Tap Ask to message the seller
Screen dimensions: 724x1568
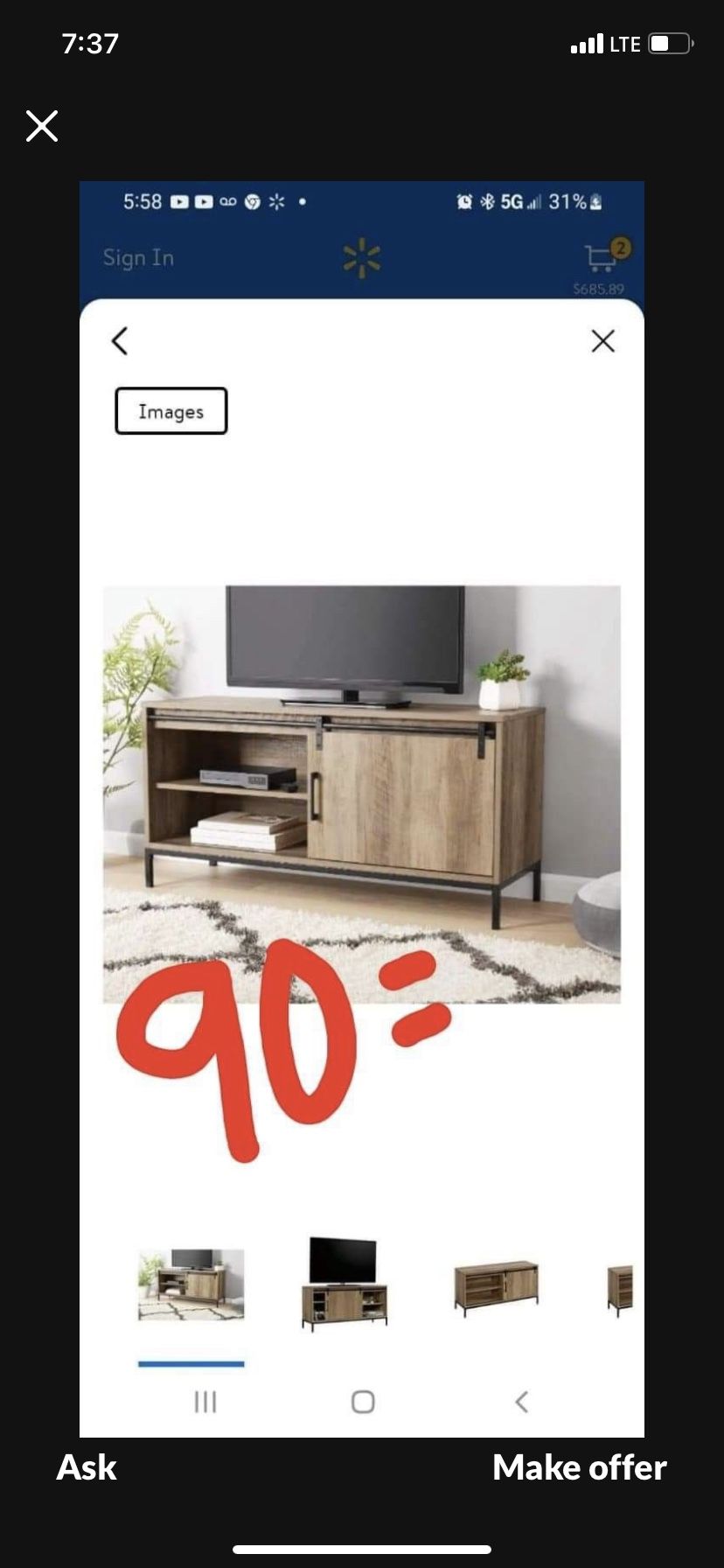click(87, 1467)
